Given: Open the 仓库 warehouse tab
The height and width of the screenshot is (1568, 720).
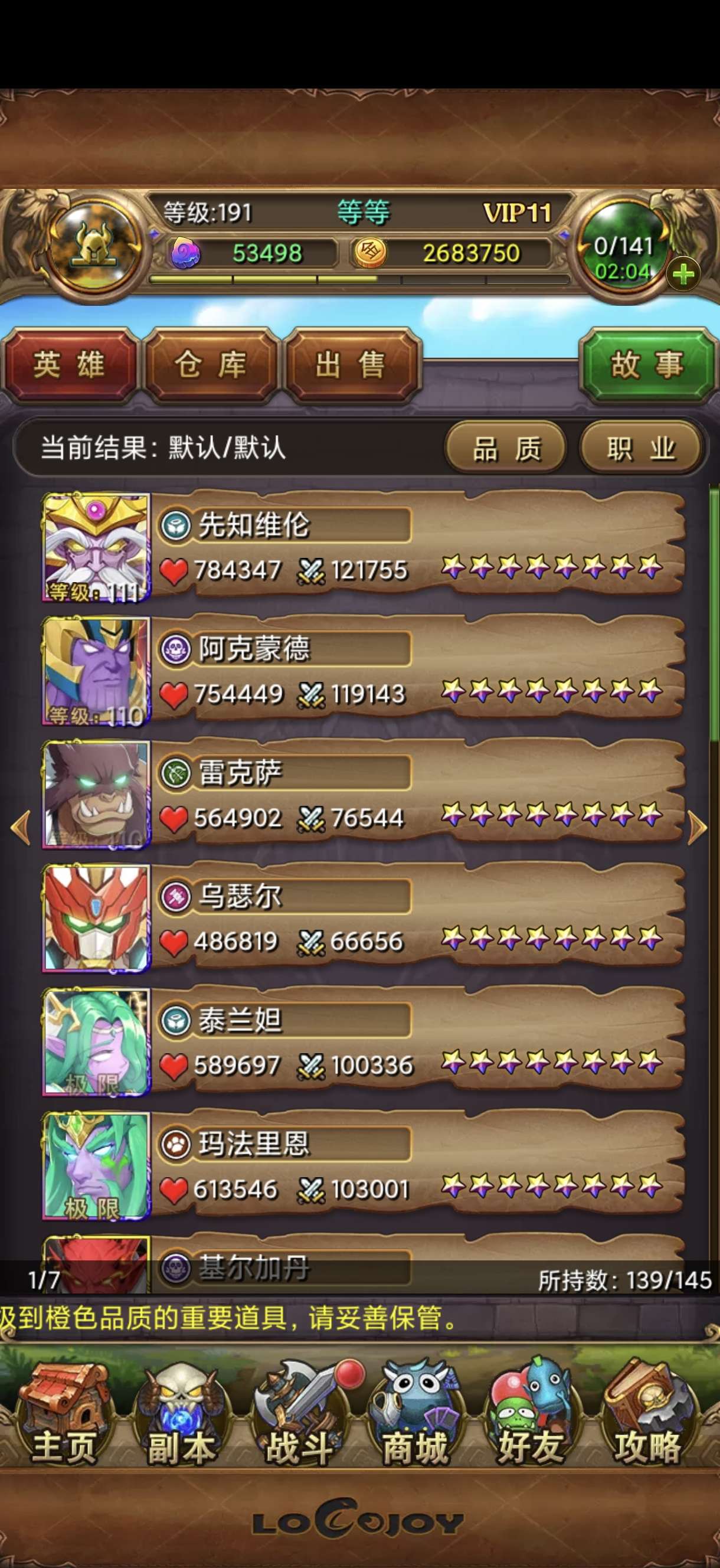Looking at the screenshot, I should tap(211, 365).
